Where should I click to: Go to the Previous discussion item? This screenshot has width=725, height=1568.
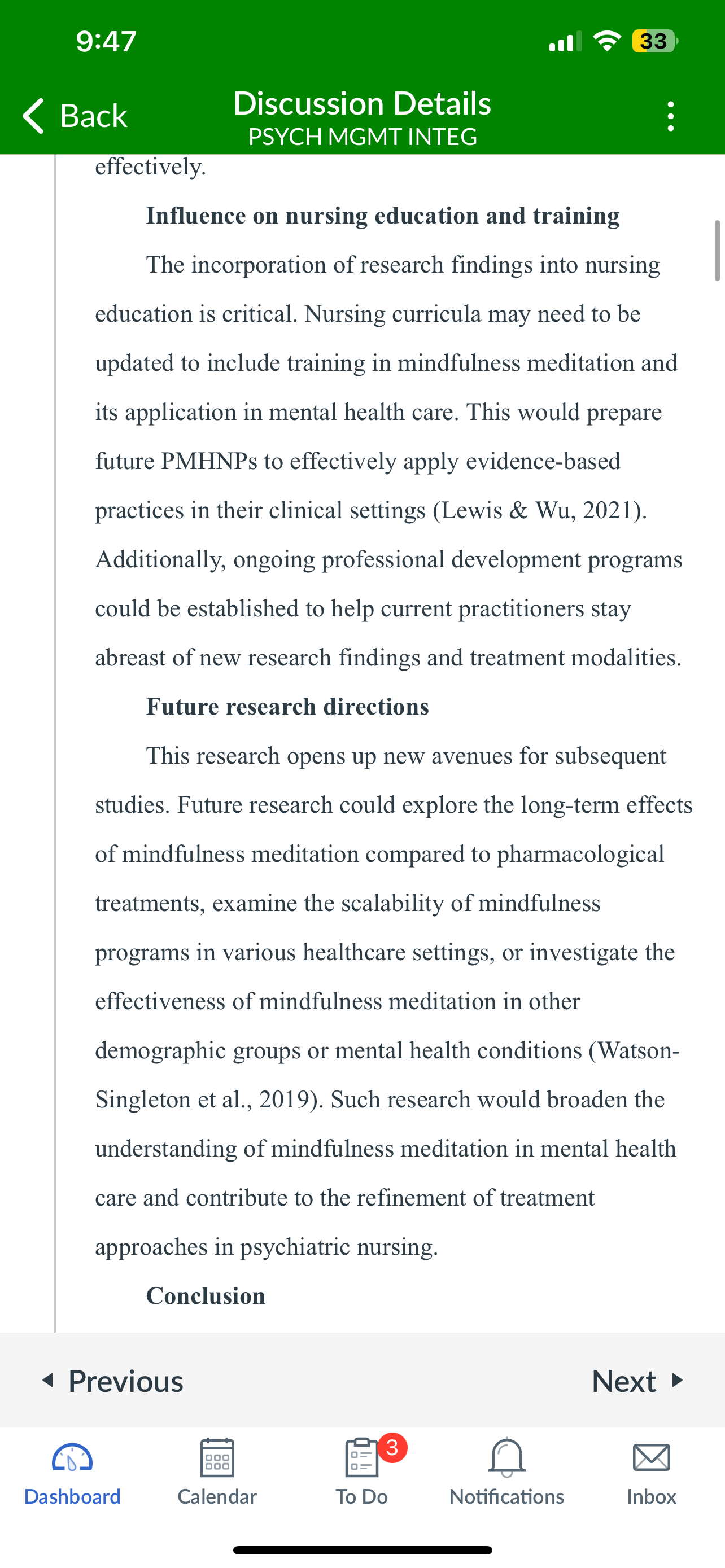point(112,1381)
